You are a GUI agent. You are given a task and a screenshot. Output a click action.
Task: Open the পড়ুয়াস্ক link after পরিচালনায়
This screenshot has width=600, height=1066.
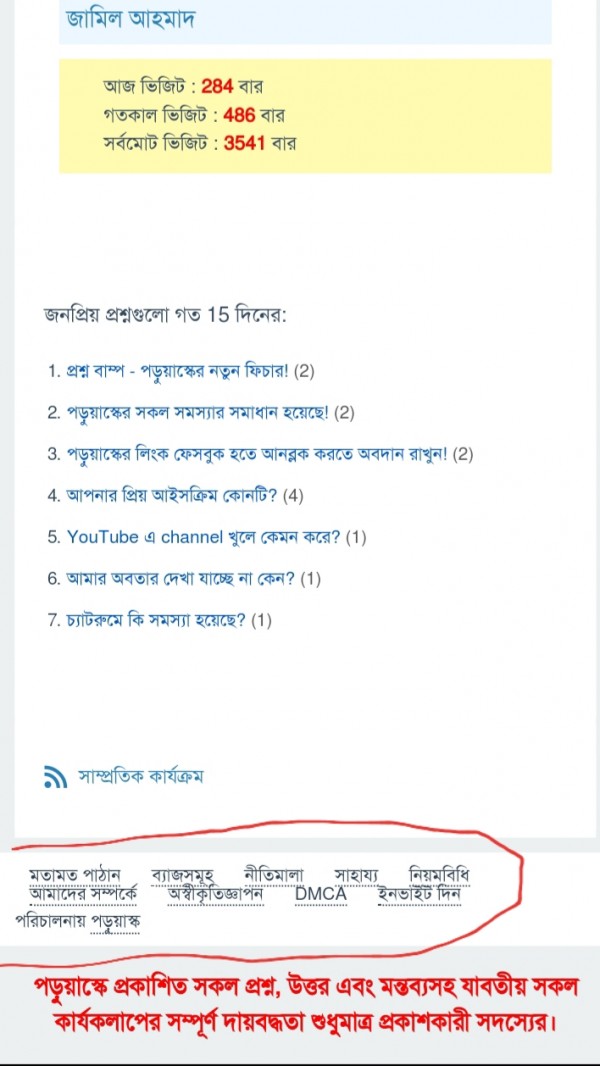point(115,919)
